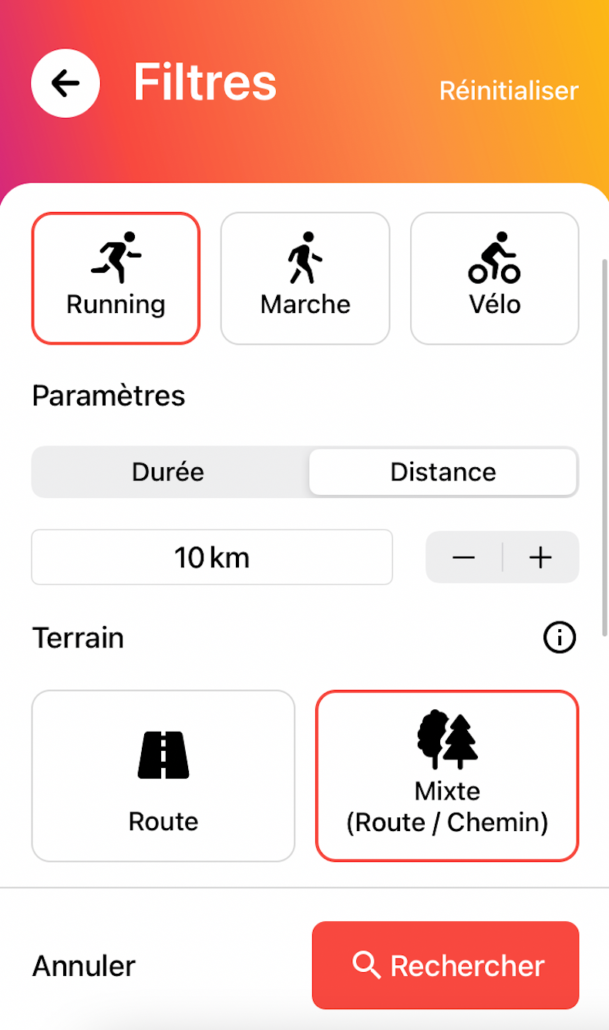The image size is (609, 1030).
Task: Increase distance with the plus button
Action: click(x=541, y=557)
